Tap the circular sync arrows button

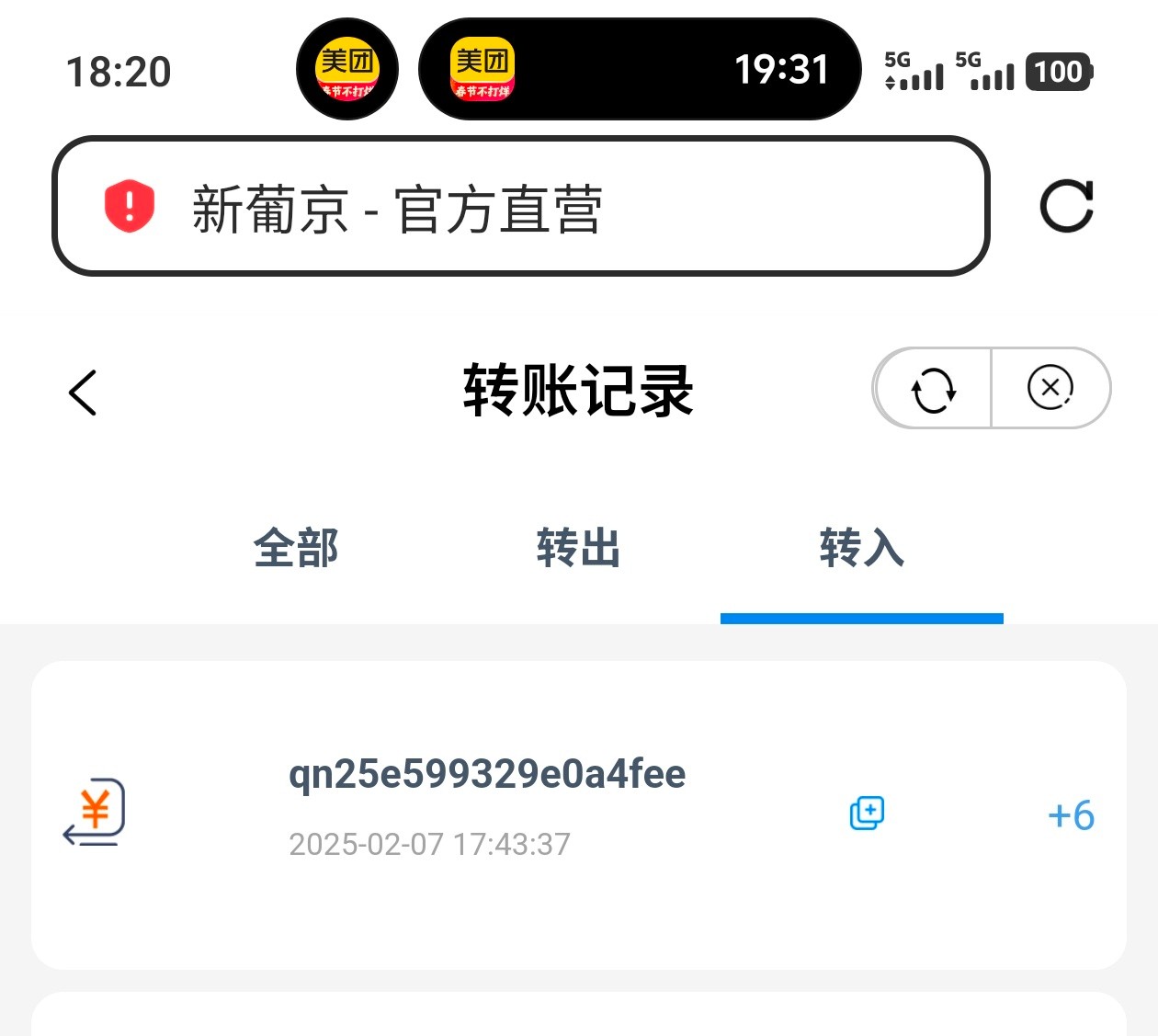(x=933, y=389)
